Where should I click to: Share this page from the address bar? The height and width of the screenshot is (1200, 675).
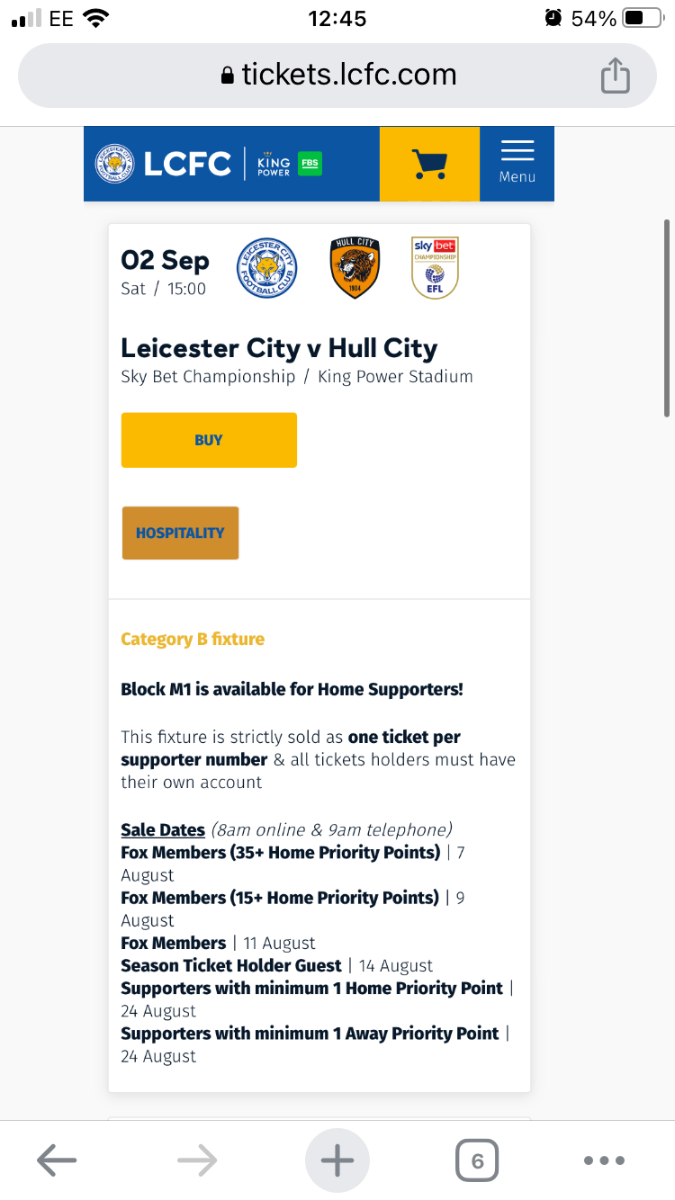click(x=615, y=75)
